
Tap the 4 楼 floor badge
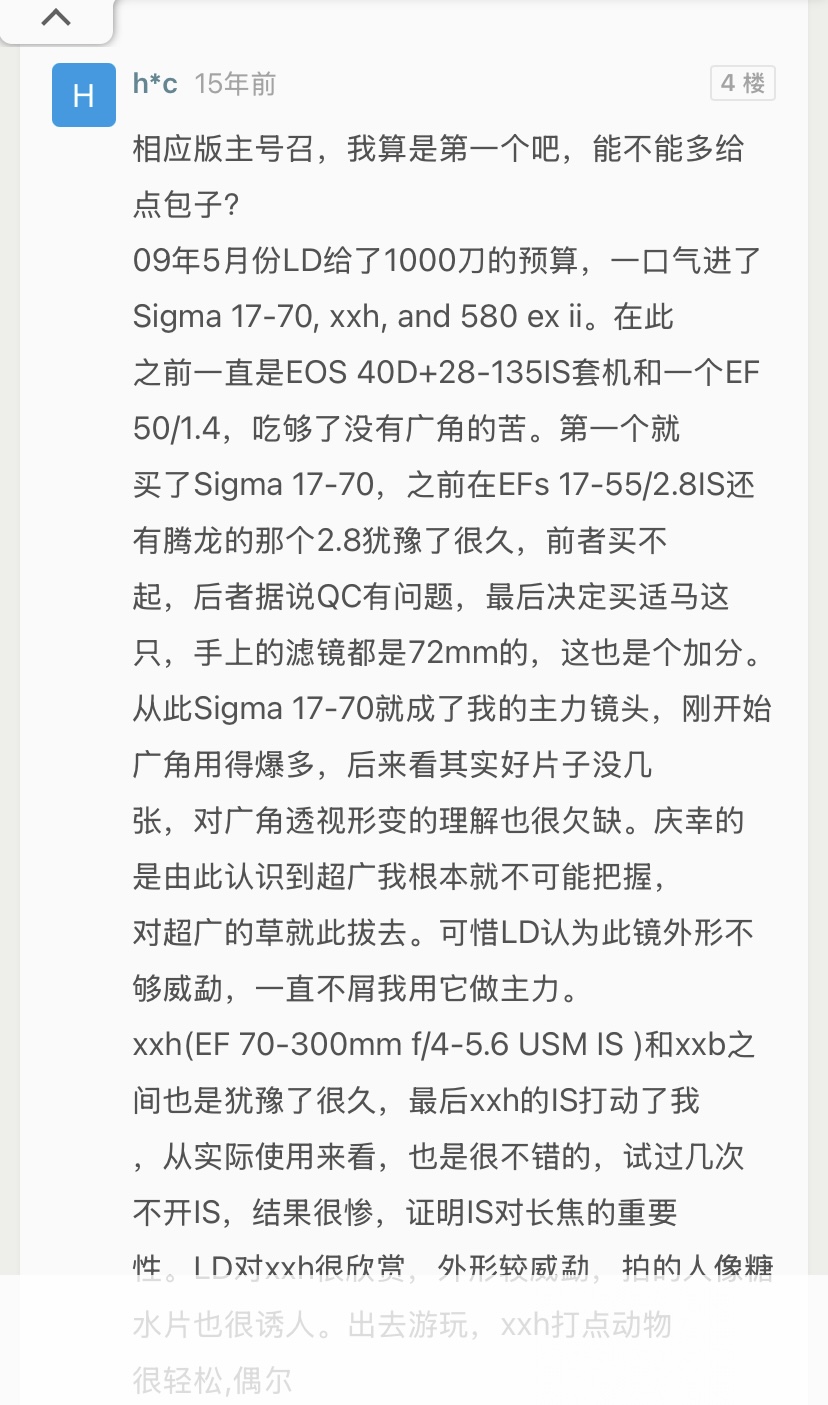743,84
